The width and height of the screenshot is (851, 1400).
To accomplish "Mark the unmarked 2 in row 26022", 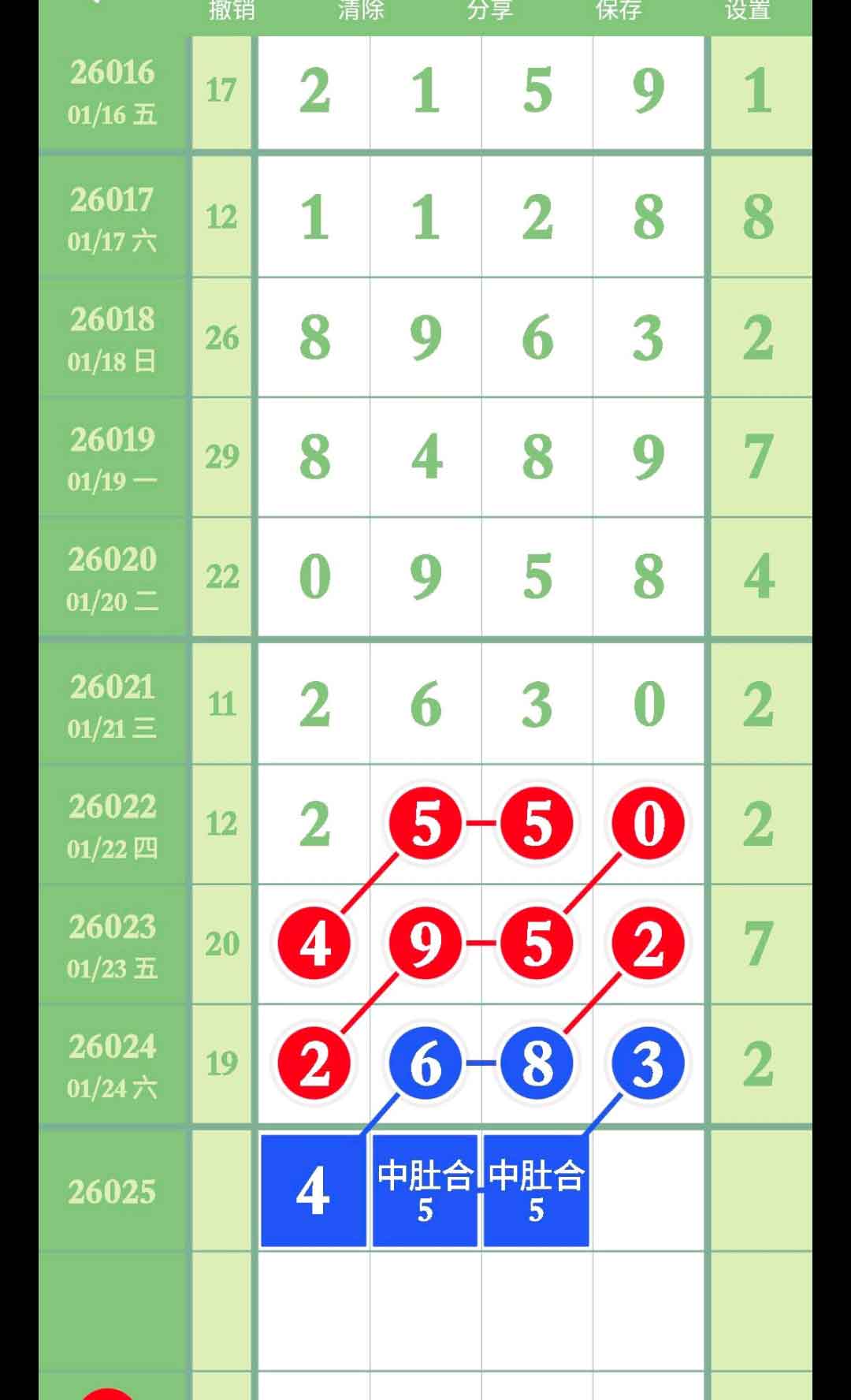I will click(314, 824).
